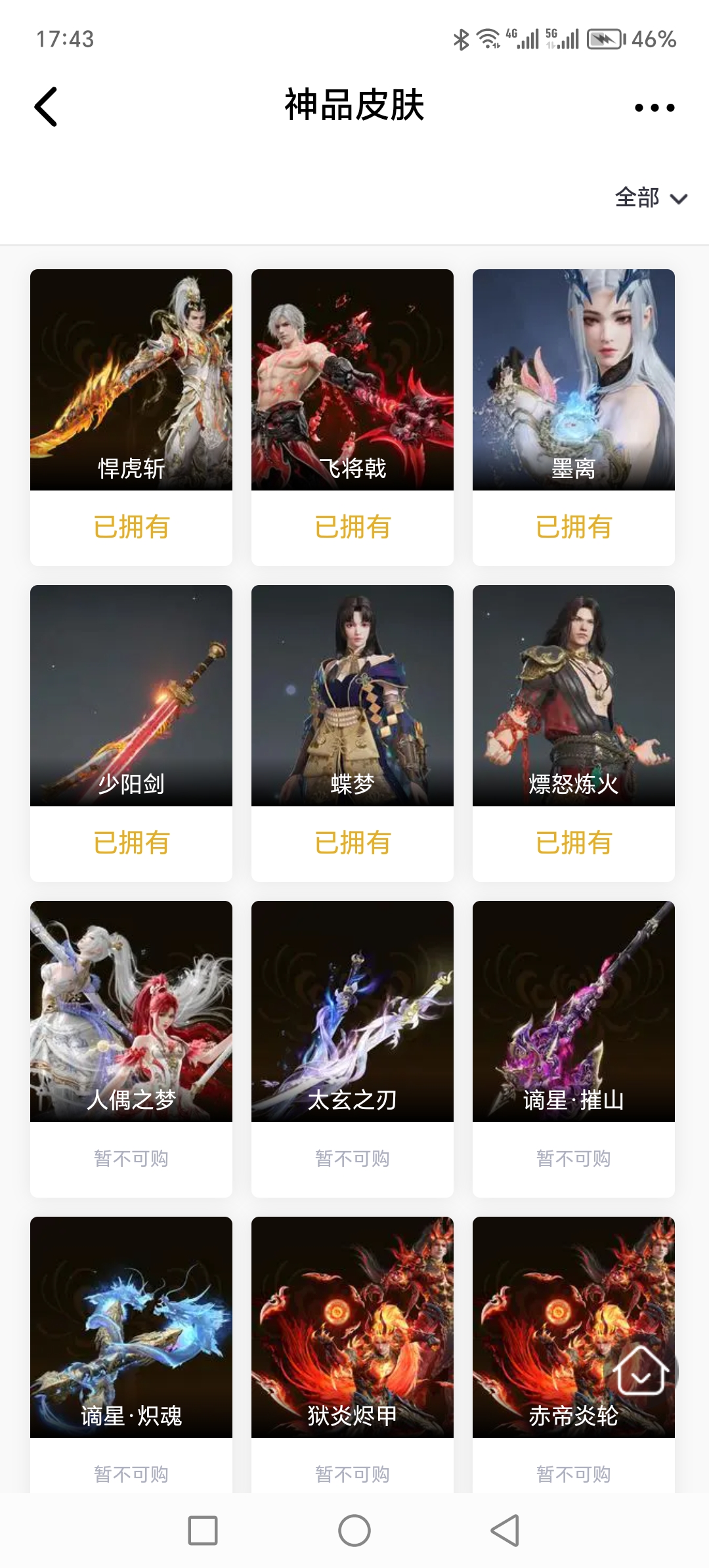Open the 飞将戟 skin card
The height and width of the screenshot is (1568, 709).
click(x=353, y=380)
